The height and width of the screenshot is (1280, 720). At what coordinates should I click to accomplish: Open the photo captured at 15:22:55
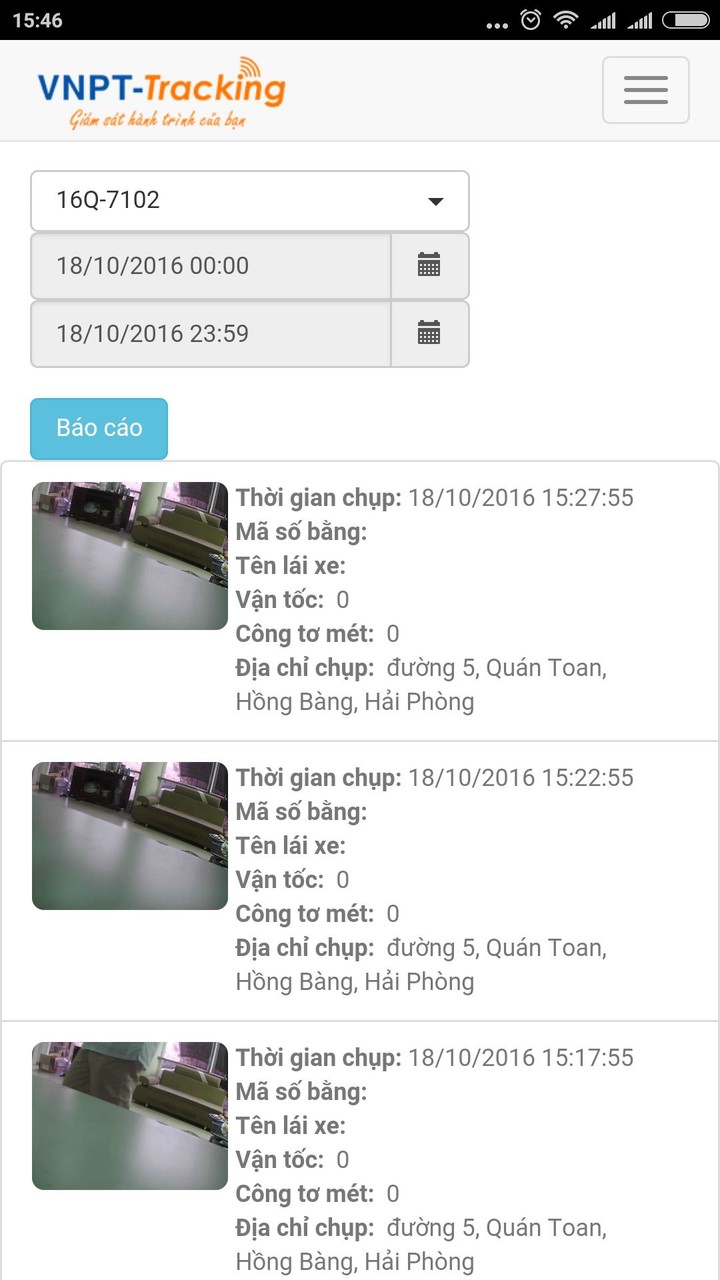pos(129,835)
